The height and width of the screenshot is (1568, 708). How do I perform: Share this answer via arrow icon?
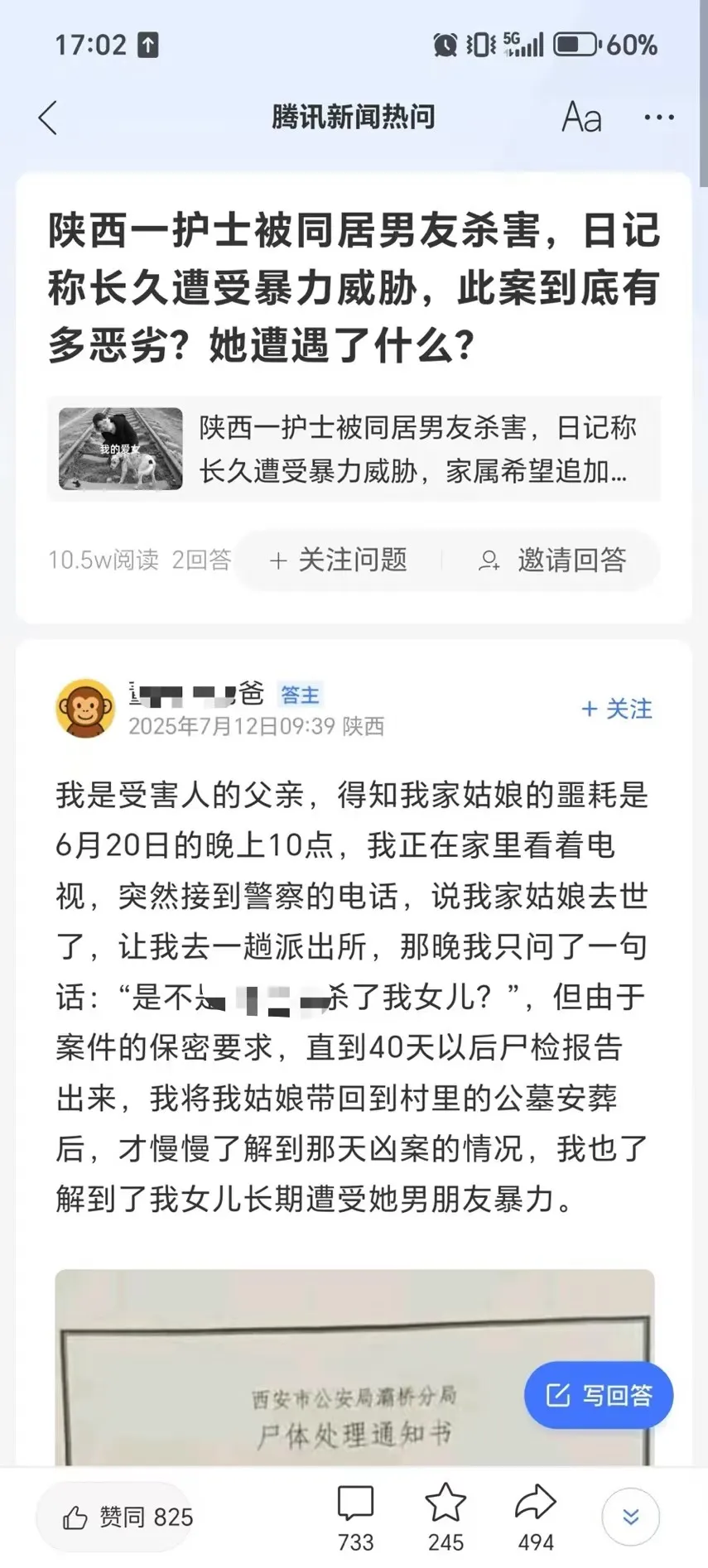535,1517
